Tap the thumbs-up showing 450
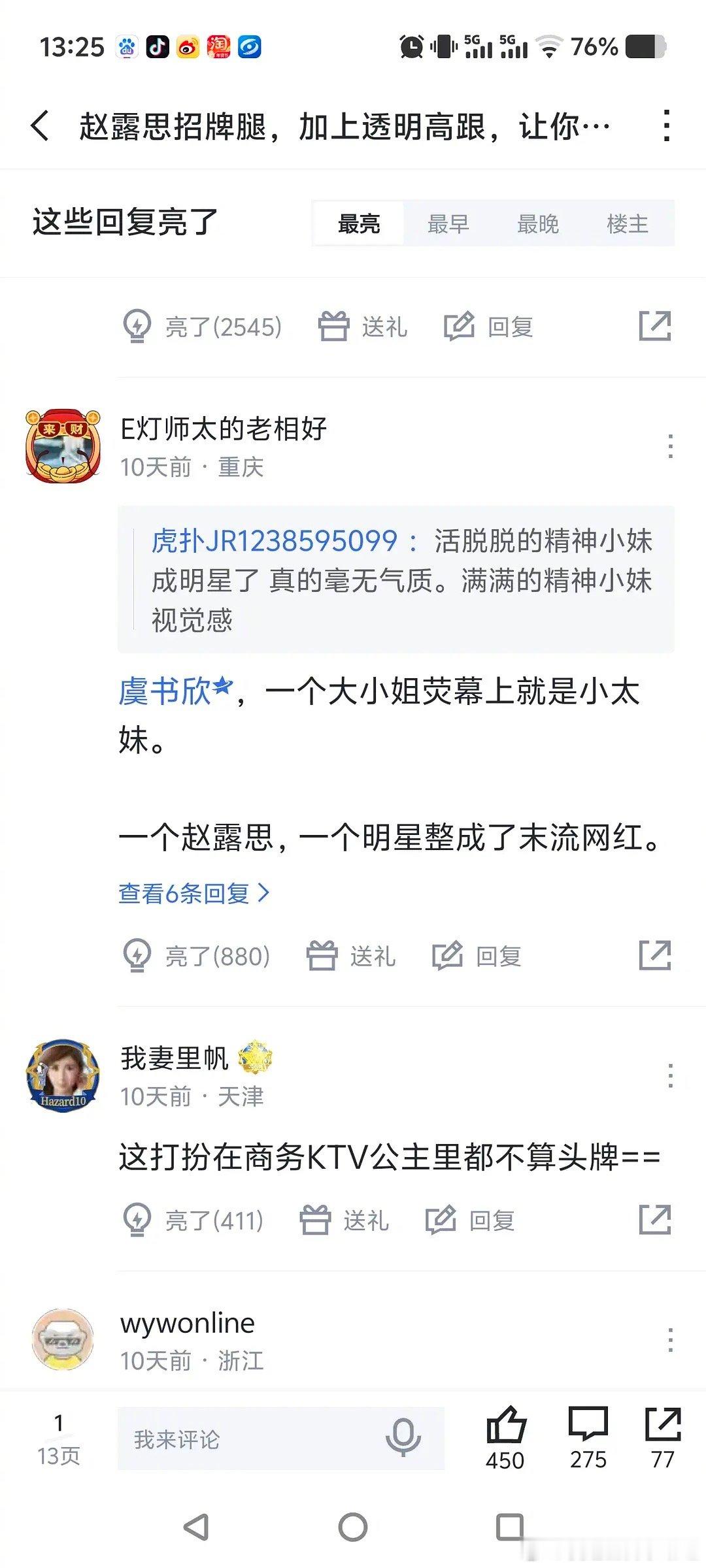This screenshot has height=1568, width=706. tap(509, 1428)
